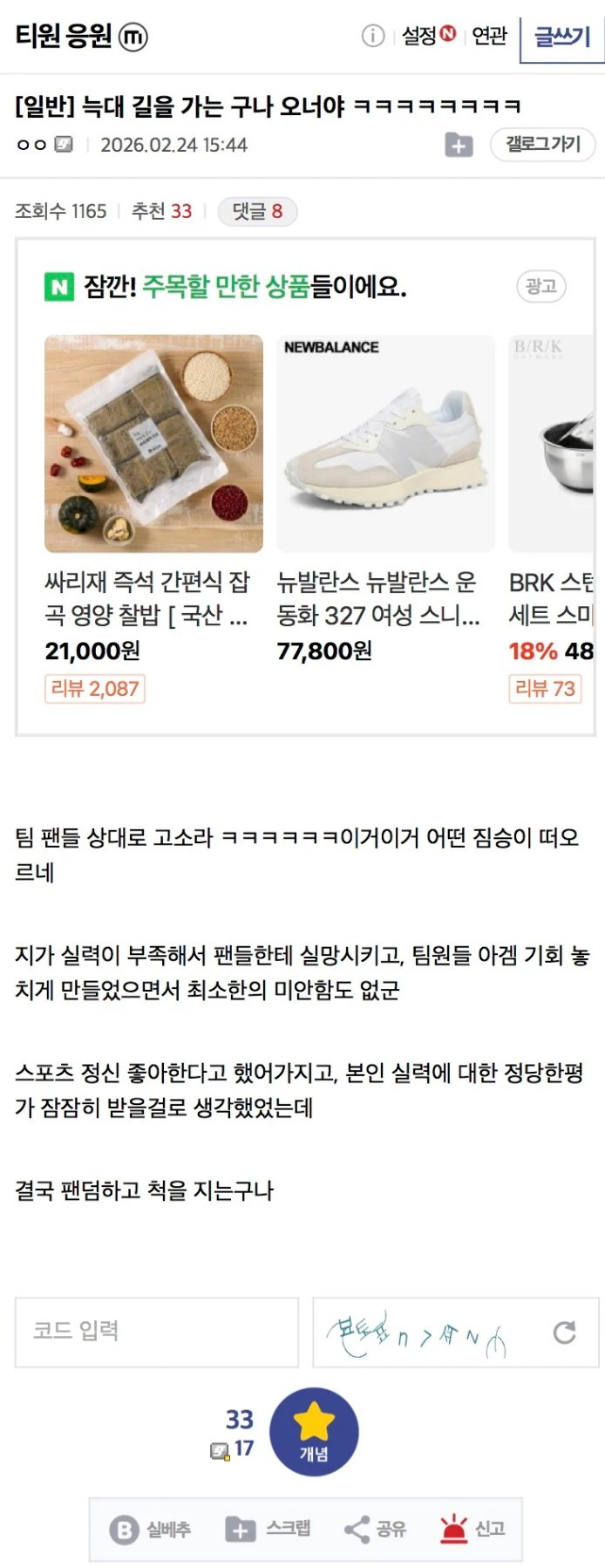605x1568 pixels.
Task: Share this post via 공유
Action: click(x=375, y=1529)
